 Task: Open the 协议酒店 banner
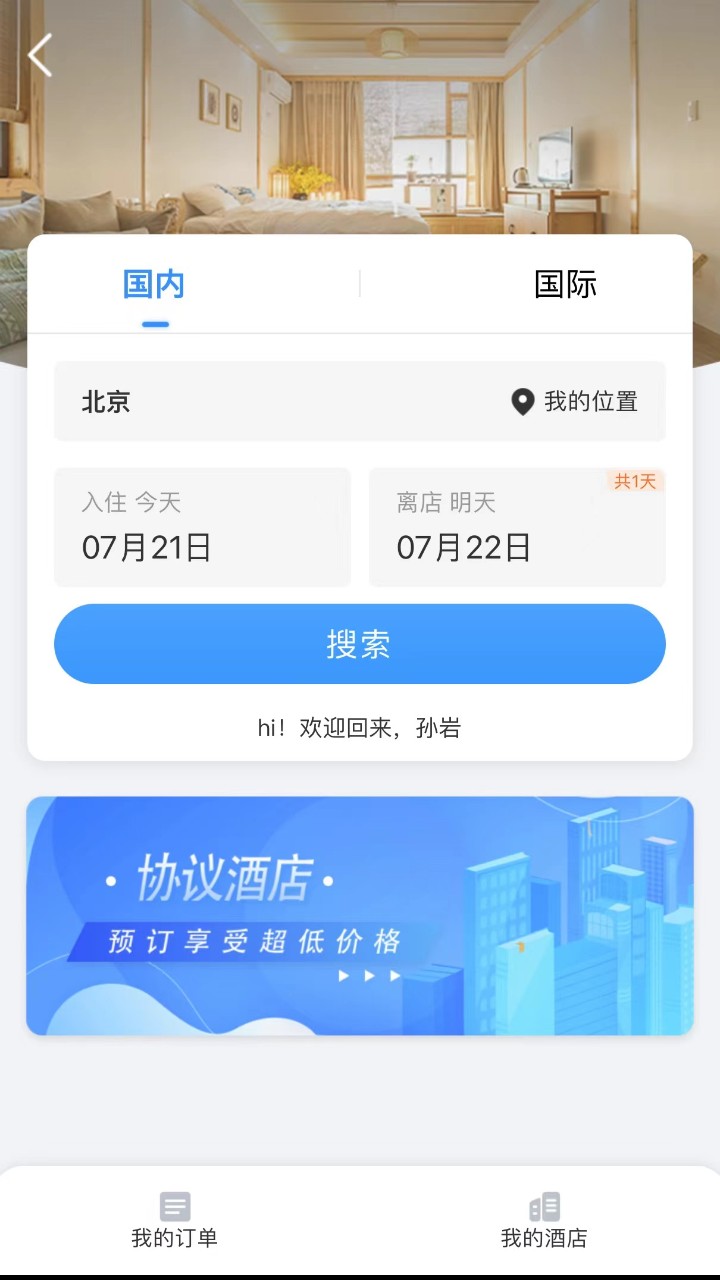click(x=360, y=915)
